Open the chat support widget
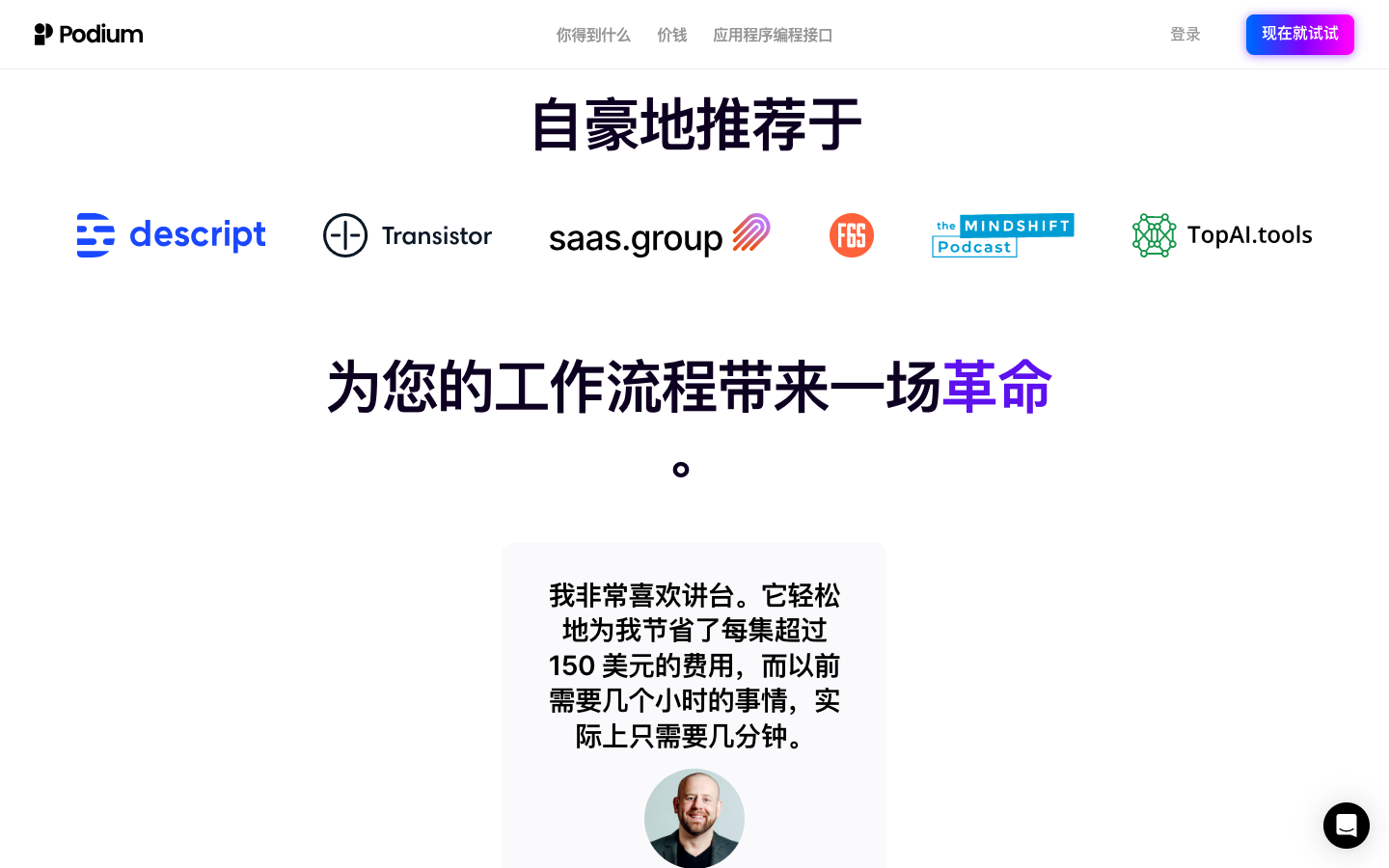Image resolution: width=1389 pixels, height=868 pixels. tap(1346, 826)
